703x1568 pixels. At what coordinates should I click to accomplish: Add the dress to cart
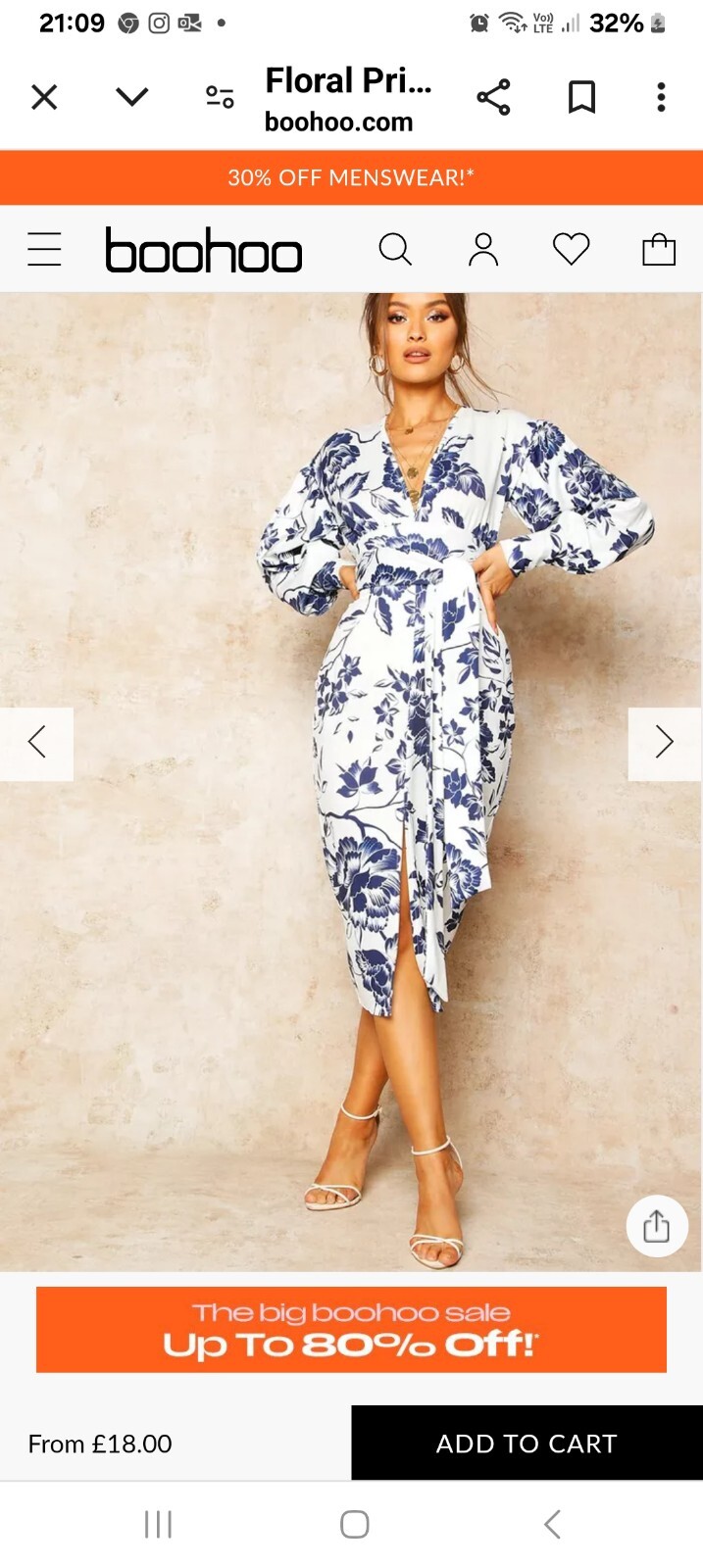527,1443
